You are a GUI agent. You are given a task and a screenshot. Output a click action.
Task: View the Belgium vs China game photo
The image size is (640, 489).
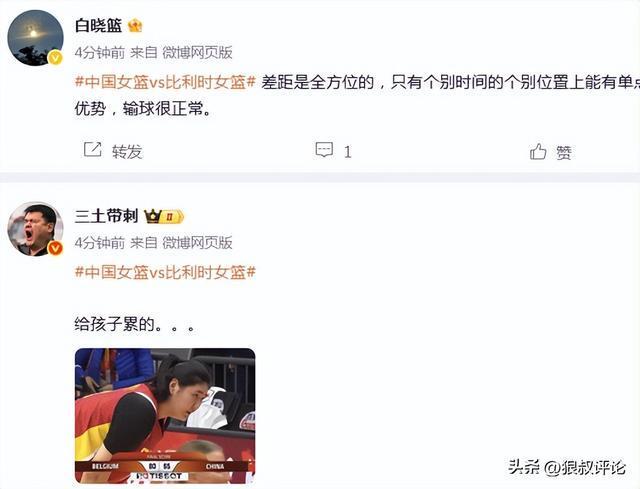pos(165,414)
